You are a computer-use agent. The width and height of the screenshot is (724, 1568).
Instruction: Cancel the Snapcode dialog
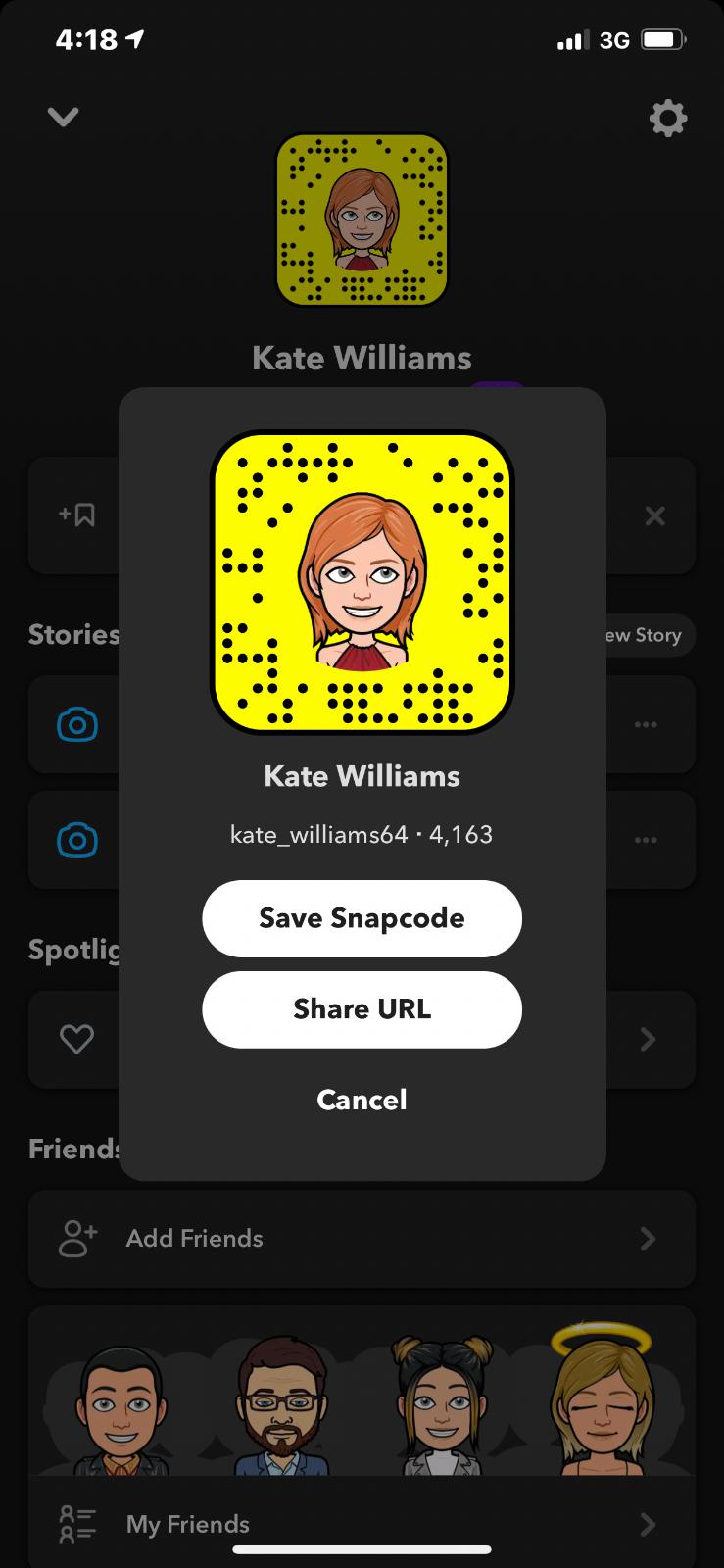point(362,1100)
